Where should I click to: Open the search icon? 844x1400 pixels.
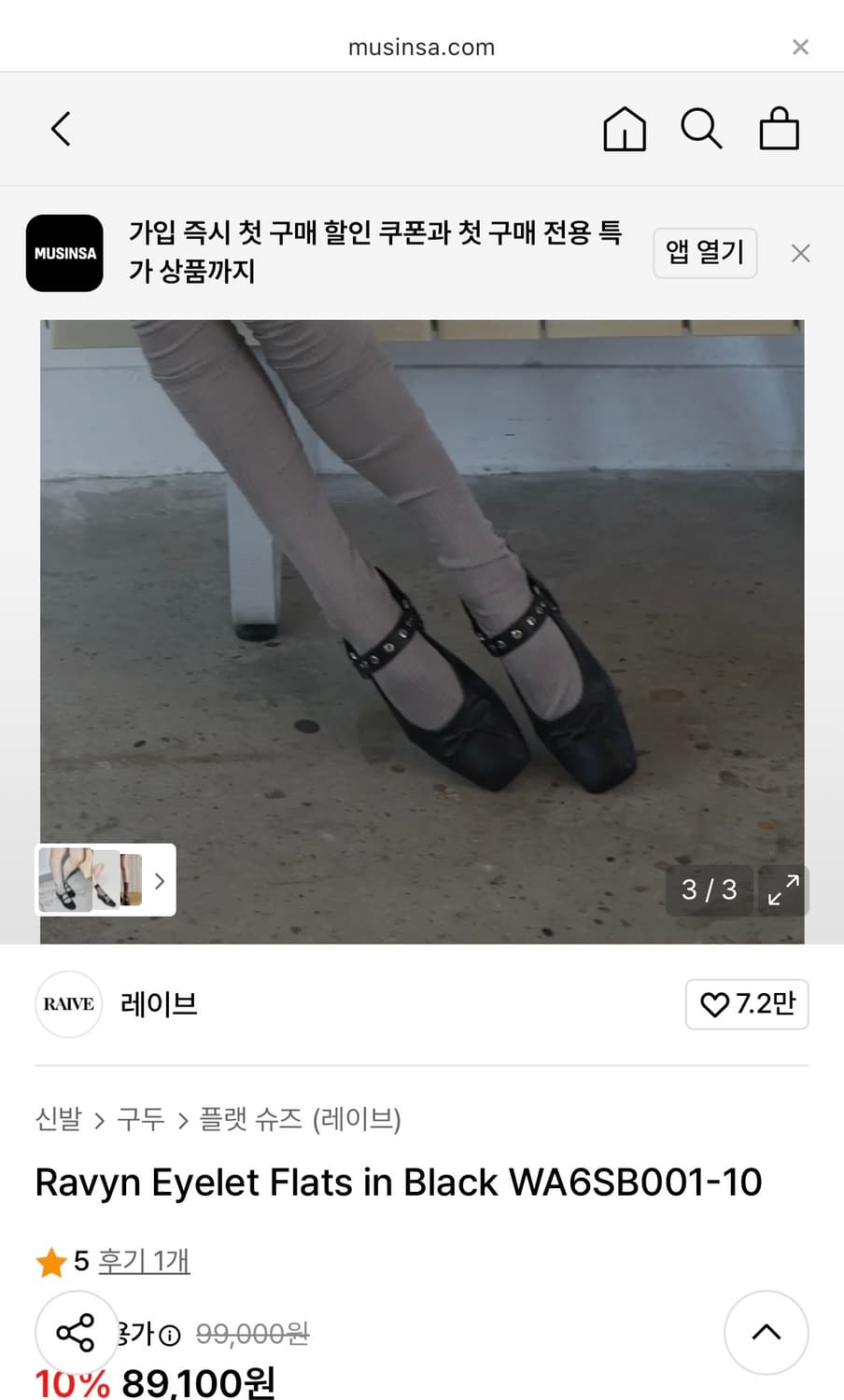(x=702, y=129)
